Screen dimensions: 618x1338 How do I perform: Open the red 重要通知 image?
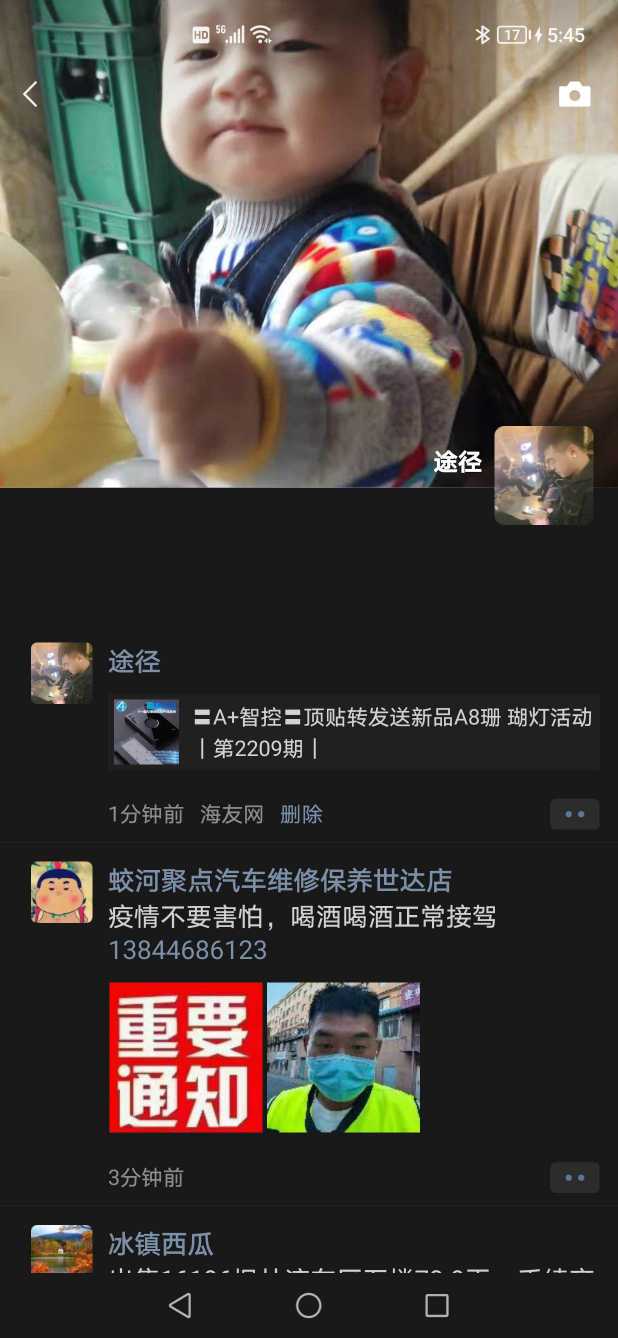[186, 1057]
